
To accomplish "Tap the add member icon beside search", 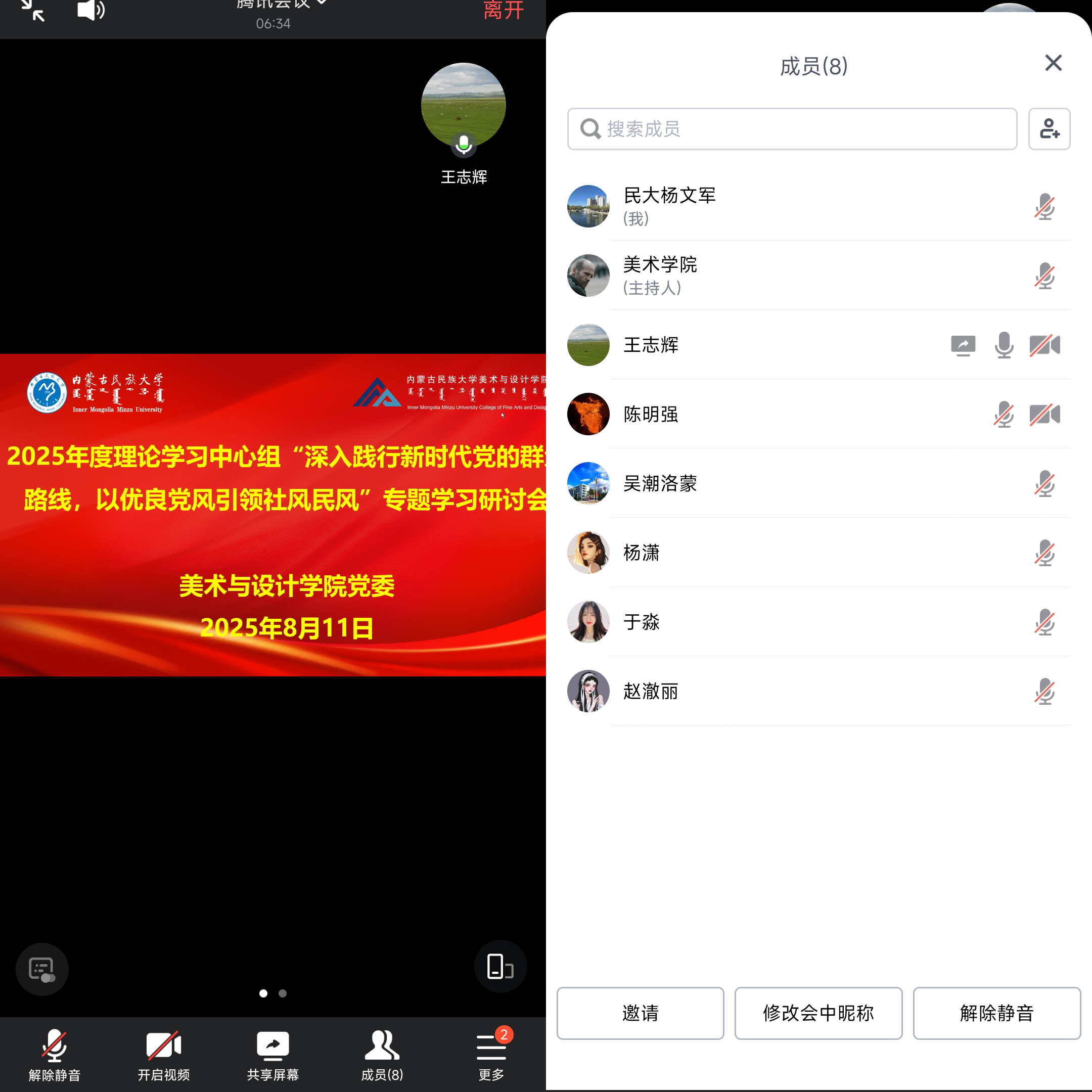I will [1049, 129].
